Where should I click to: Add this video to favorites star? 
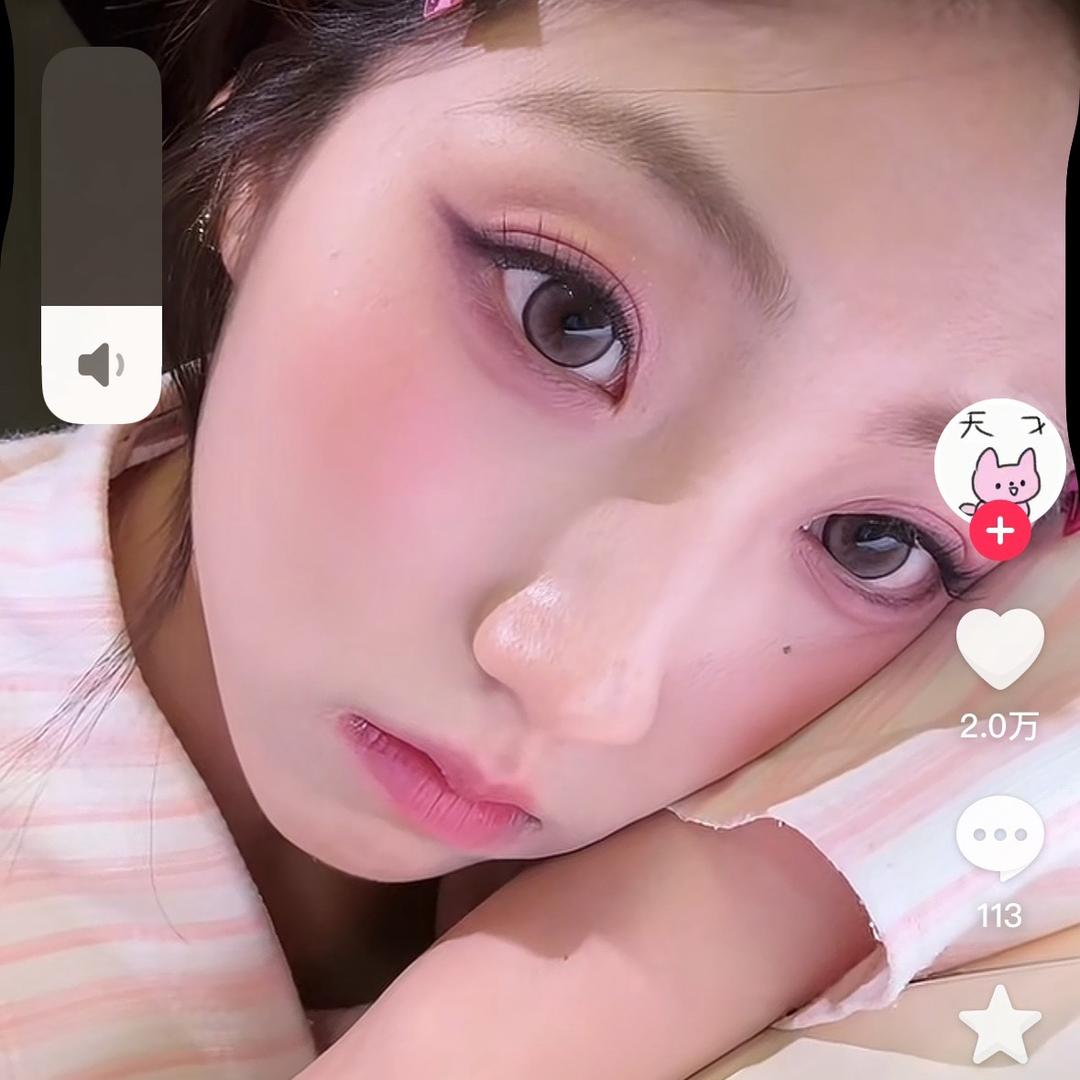[x=999, y=1023]
